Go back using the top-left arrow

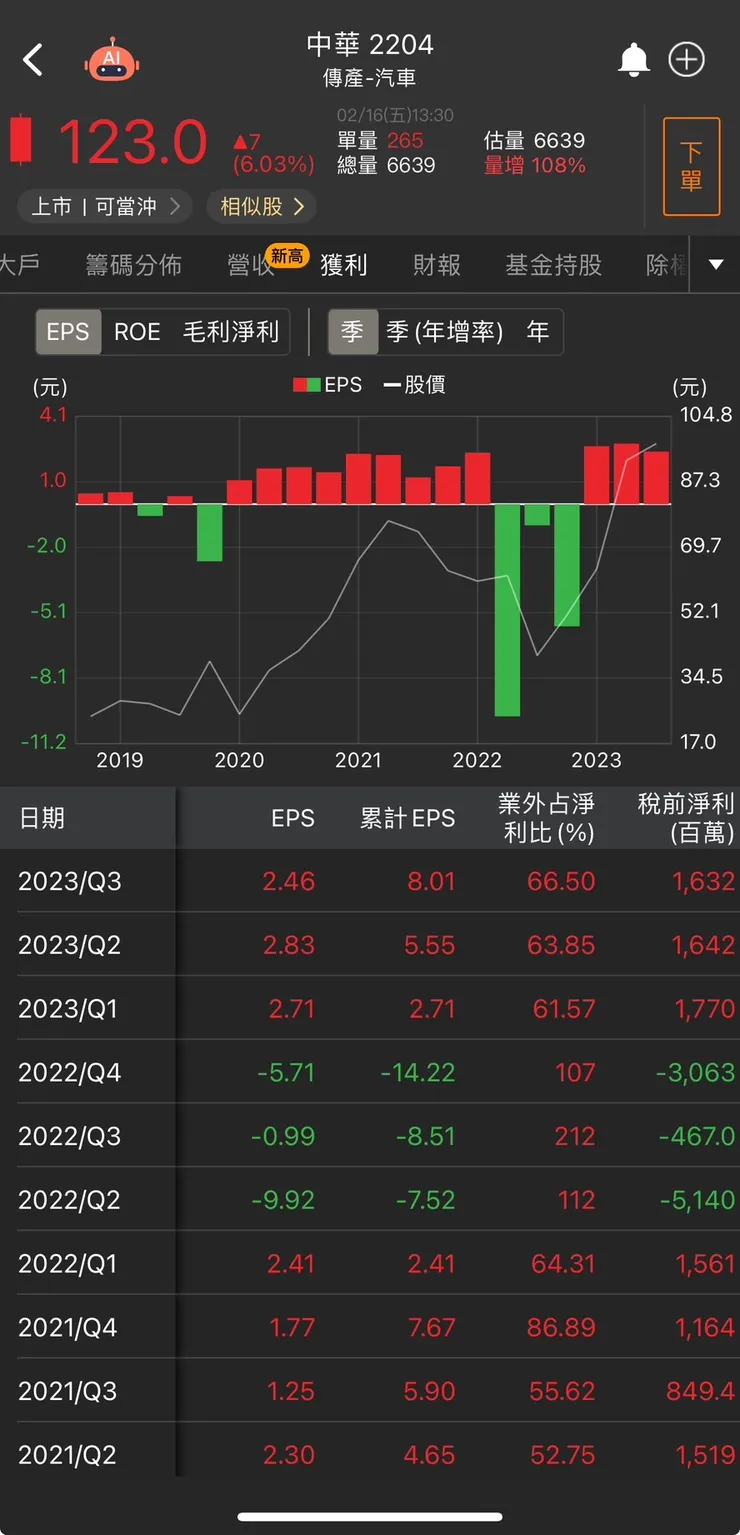[x=33, y=60]
